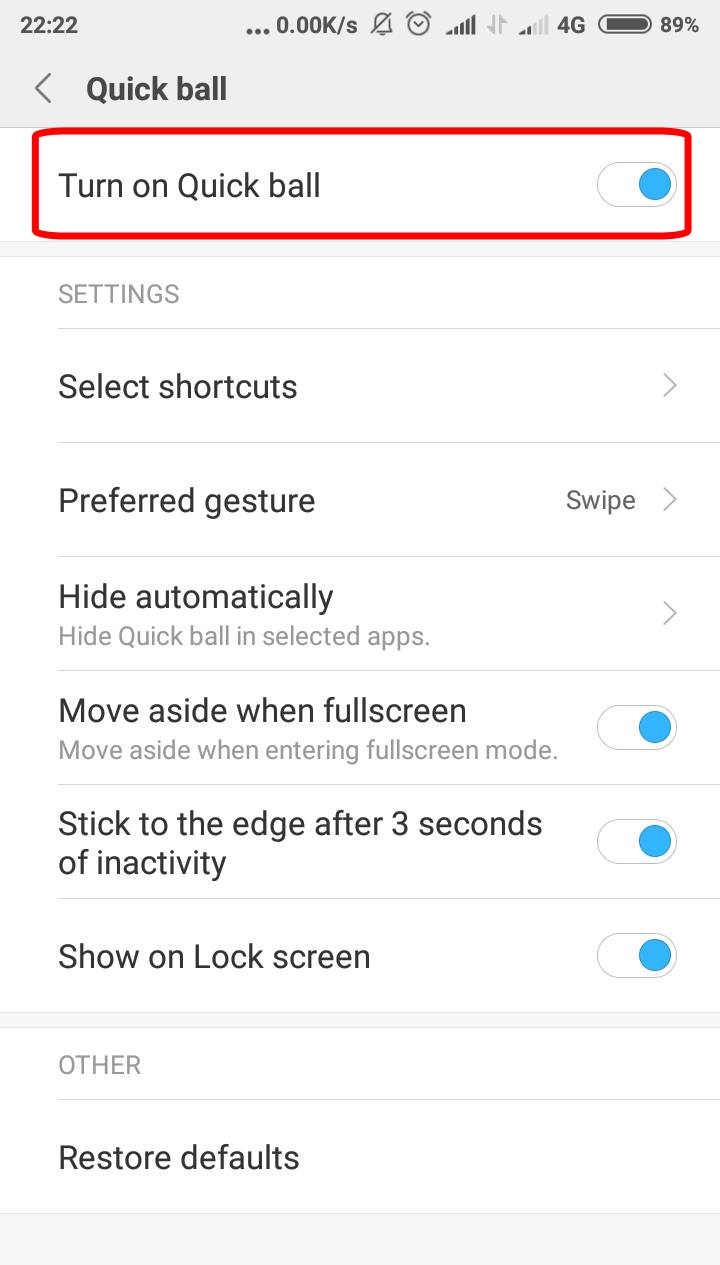
Task: Toggle Stick to the edge after inactivity
Action: pos(637,842)
